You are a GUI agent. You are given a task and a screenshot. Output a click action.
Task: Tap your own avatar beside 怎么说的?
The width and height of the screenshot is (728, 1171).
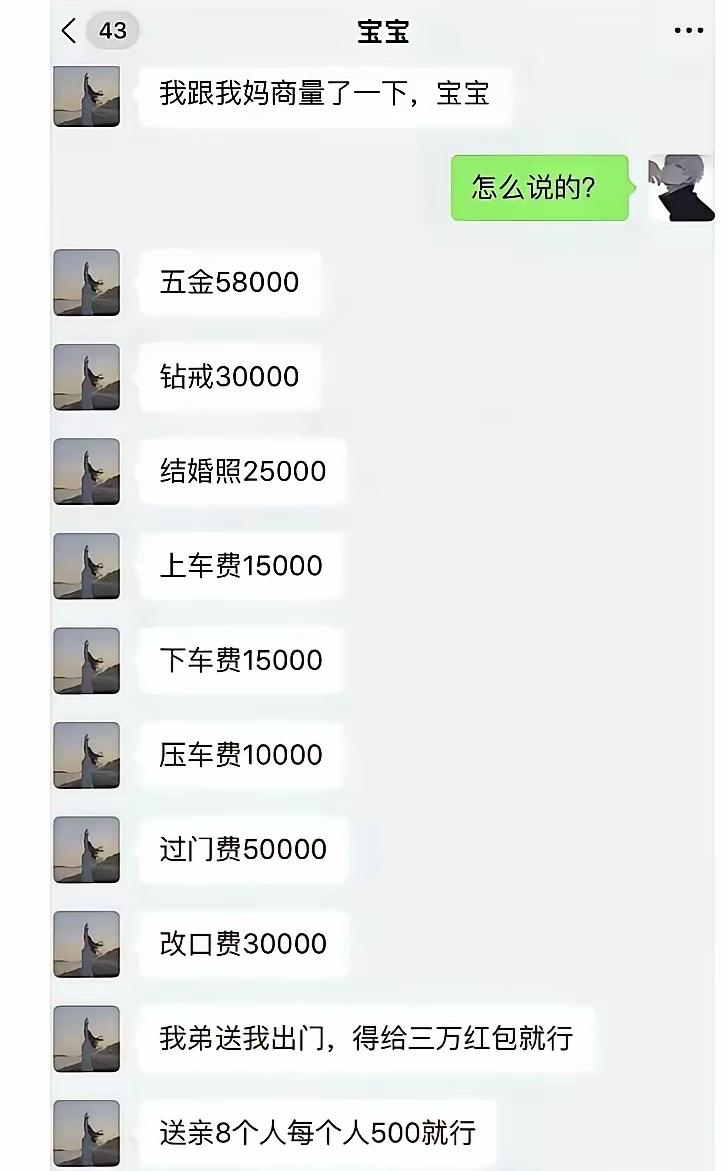point(681,188)
